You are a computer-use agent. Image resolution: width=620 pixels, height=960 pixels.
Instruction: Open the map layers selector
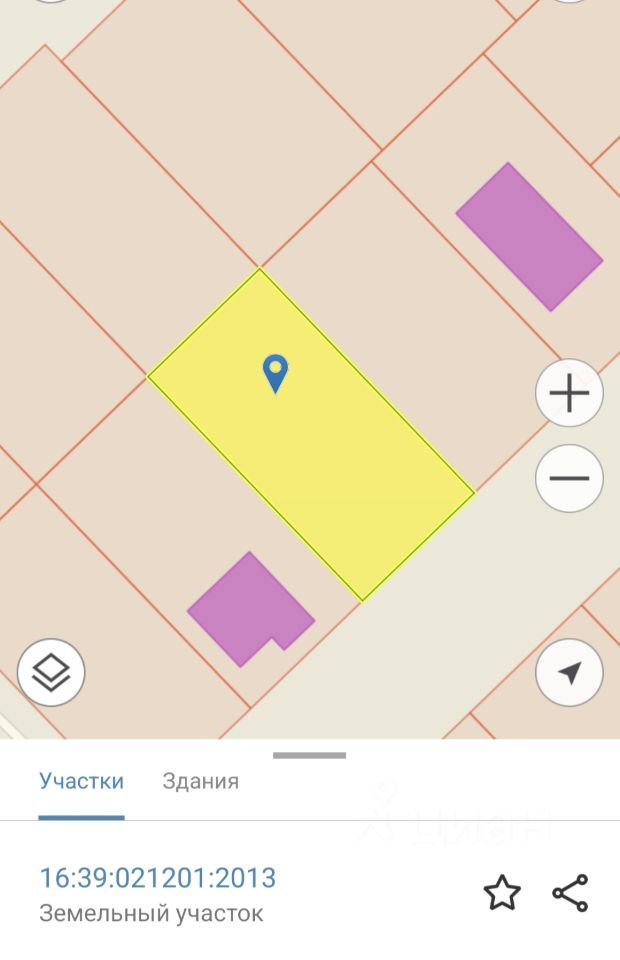click(51, 672)
